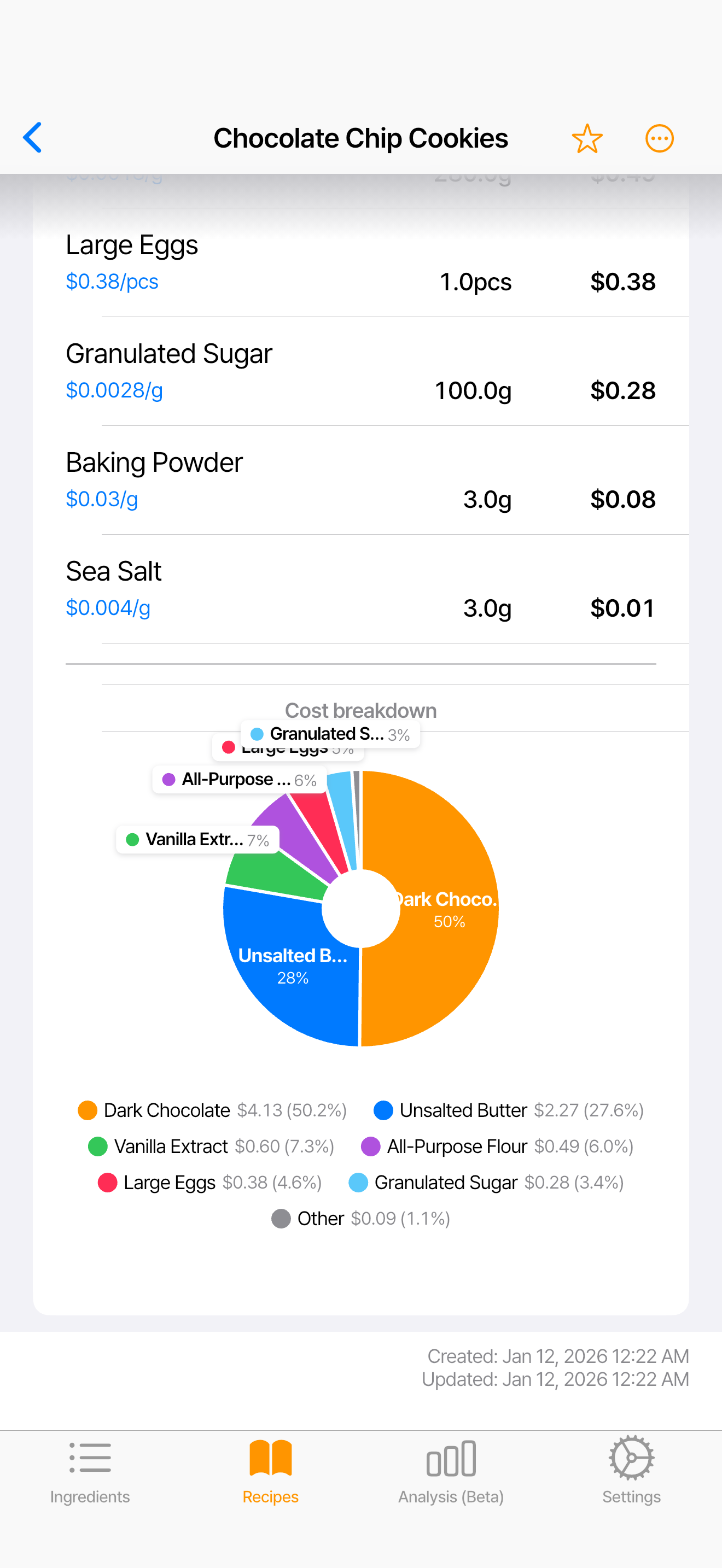Select the Recipes book icon
The image size is (722, 1568).
[x=270, y=1458]
